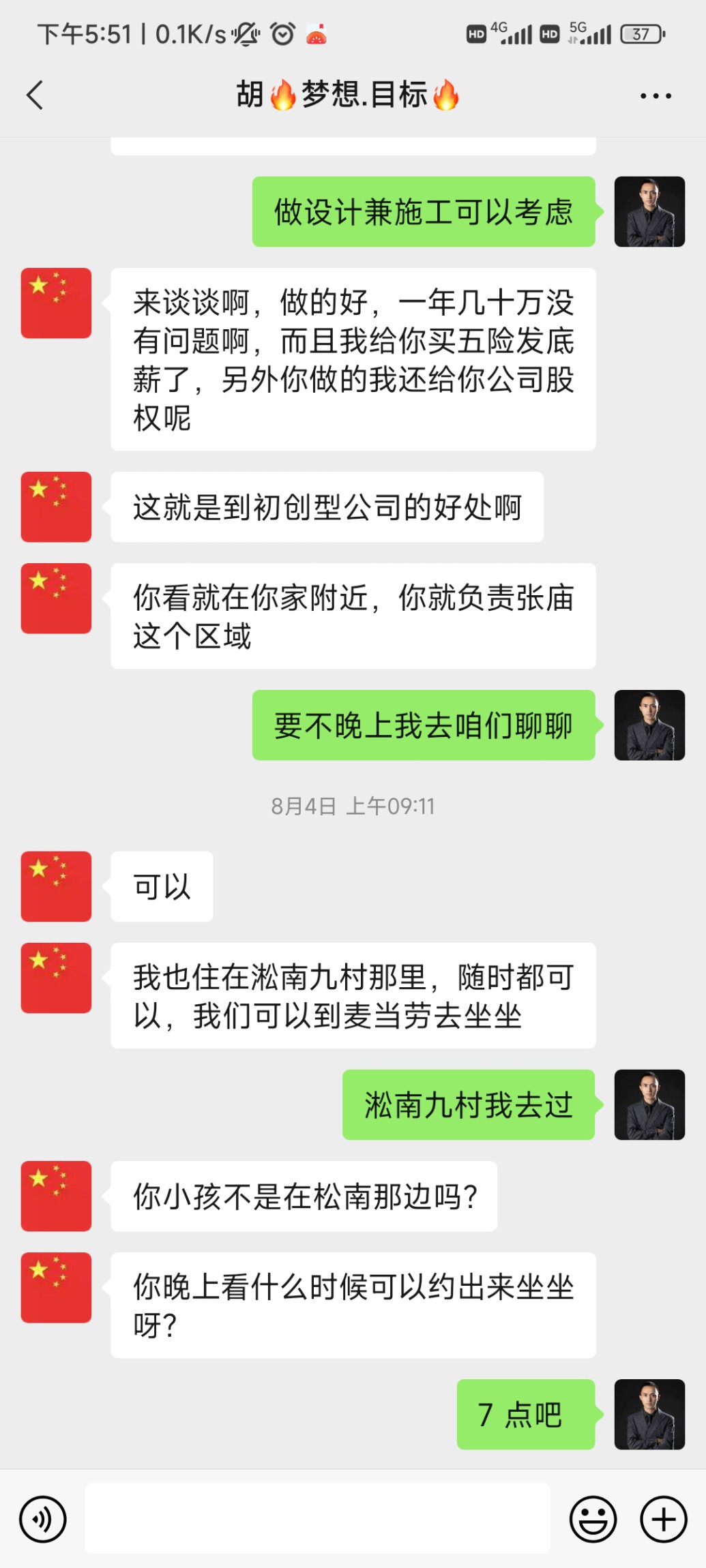Open my avatar beside the 7 点吧 message
This screenshot has height=1568, width=706.
point(649,1414)
